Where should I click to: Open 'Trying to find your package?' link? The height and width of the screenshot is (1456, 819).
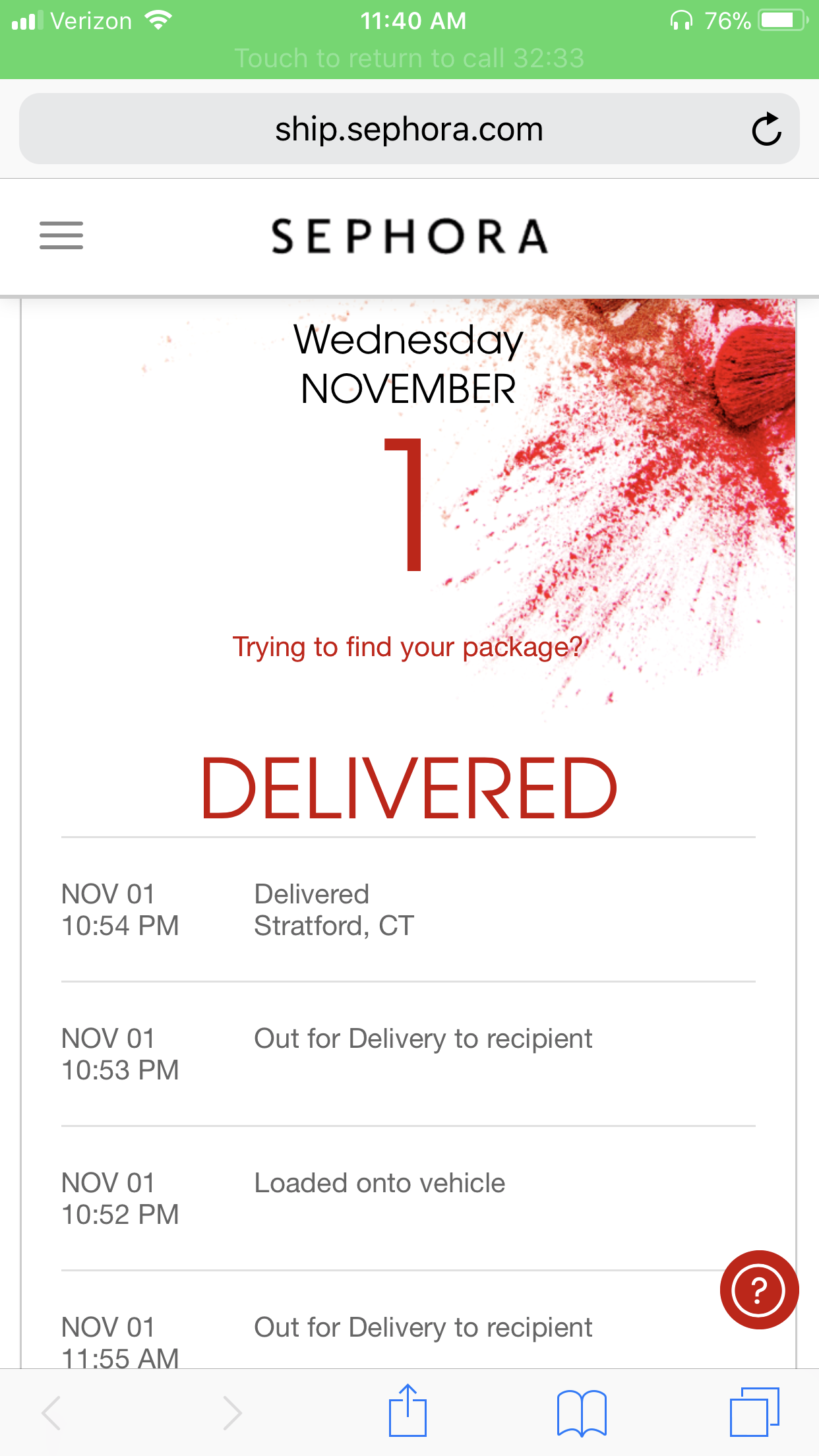tap(407, 647)
